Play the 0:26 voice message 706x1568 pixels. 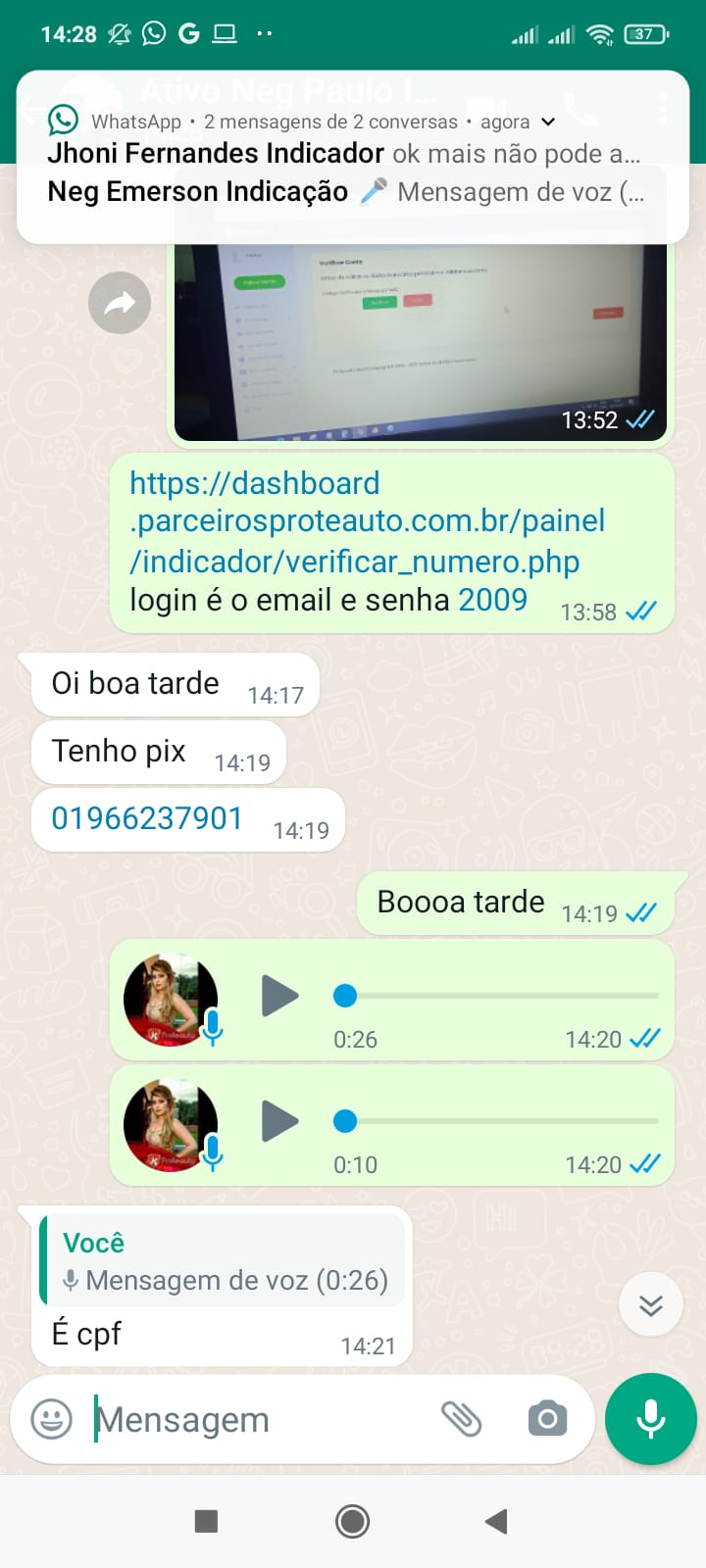coord(279,997)
